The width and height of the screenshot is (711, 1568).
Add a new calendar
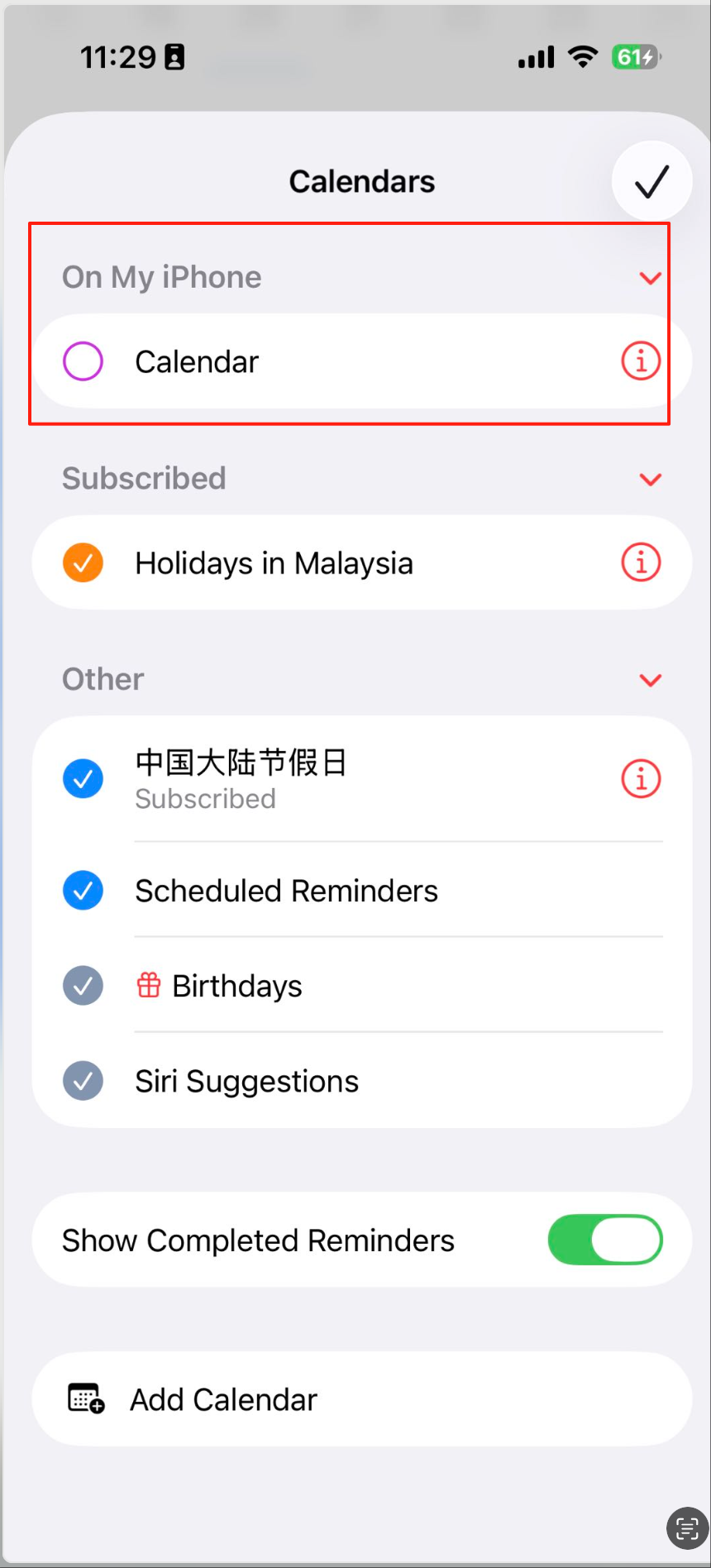[223, 1399]
